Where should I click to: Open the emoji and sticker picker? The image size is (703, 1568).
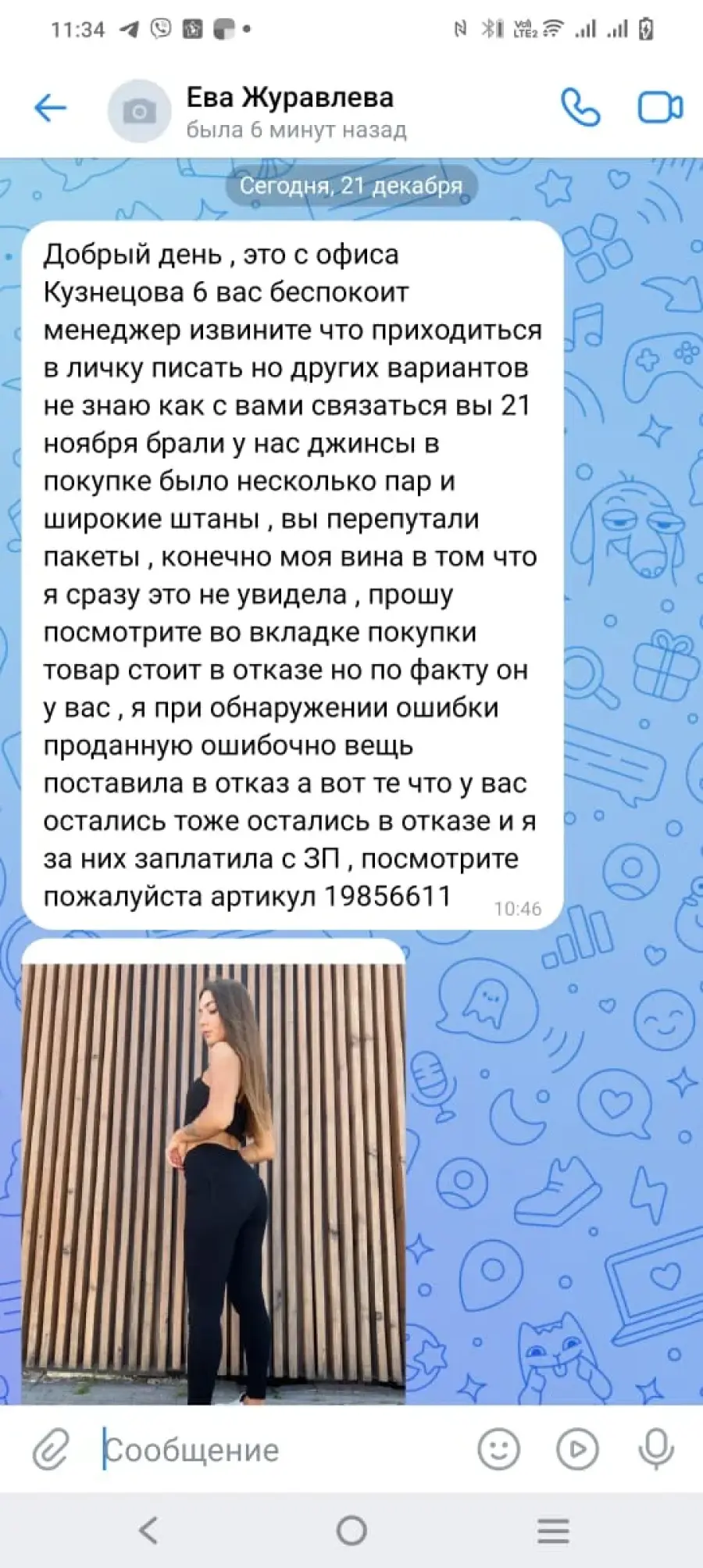[x=498, y=1450]
